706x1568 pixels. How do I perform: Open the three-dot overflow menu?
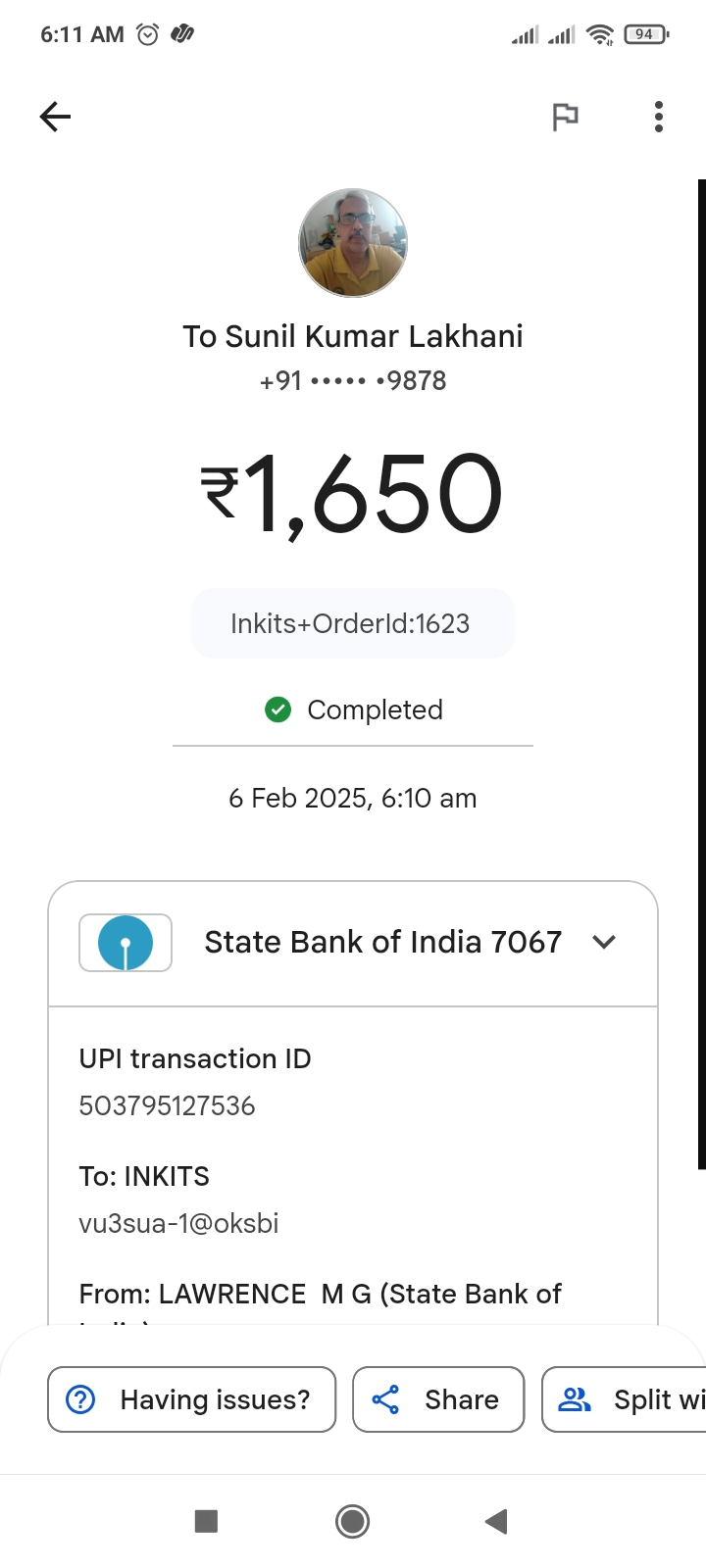[x=659, y=117]
